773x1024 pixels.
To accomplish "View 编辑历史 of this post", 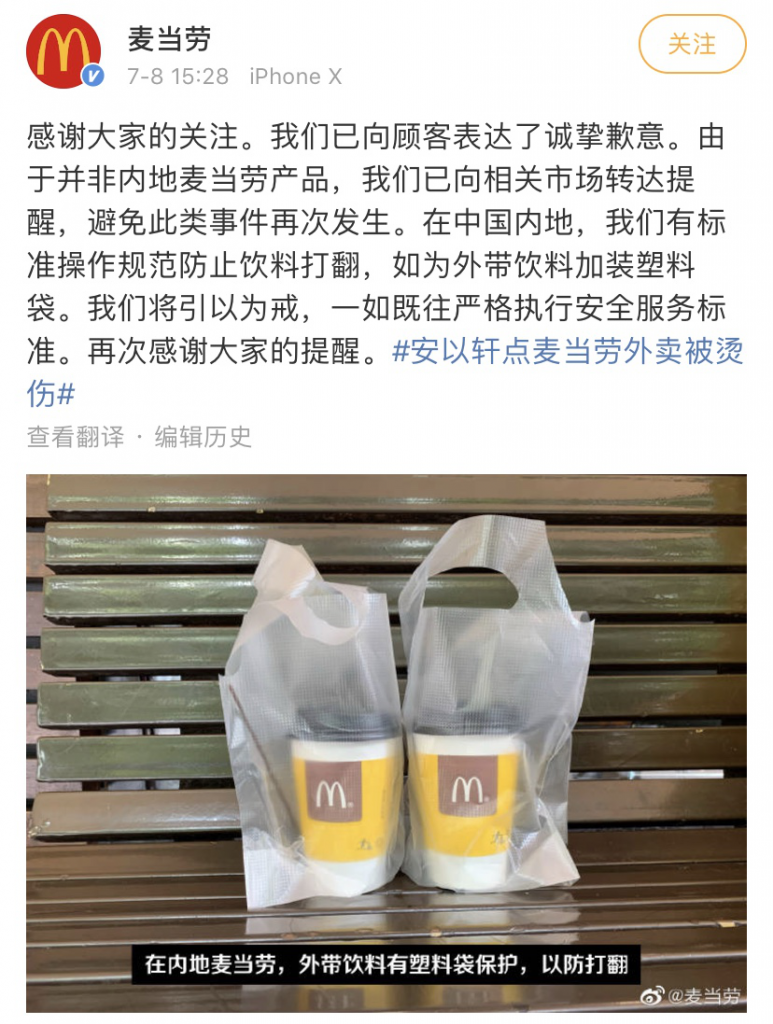I will point(203,436).
